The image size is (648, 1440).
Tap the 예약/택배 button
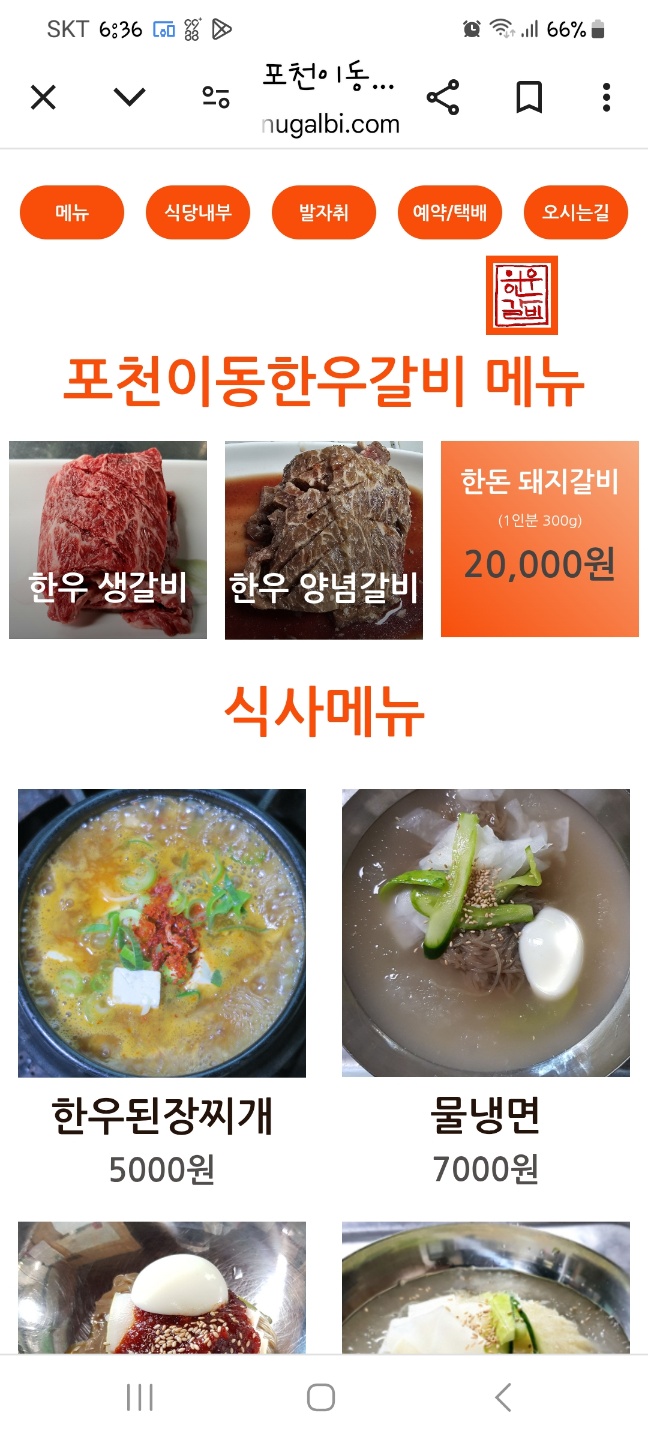click(450, 212)
